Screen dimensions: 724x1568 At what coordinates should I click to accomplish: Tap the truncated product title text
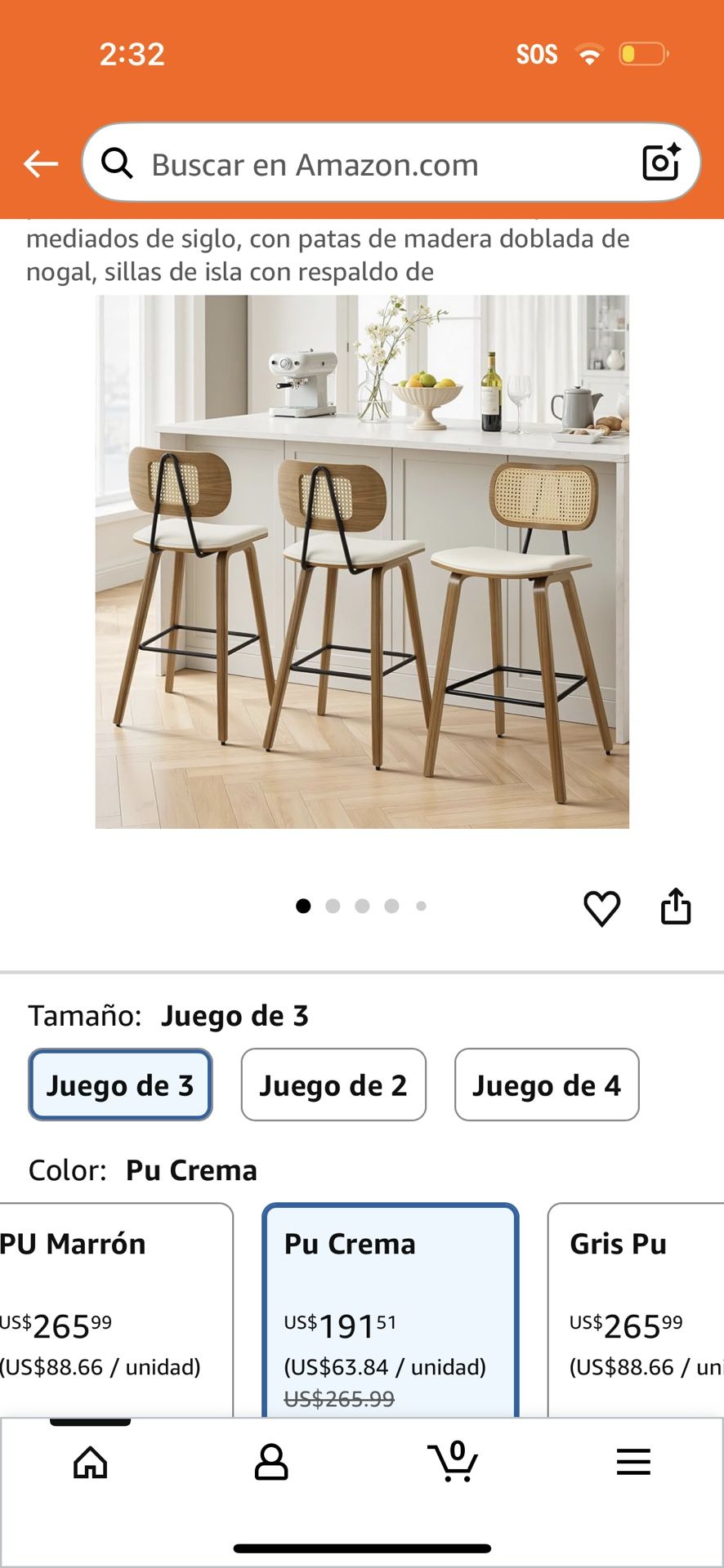click(327, 255)
